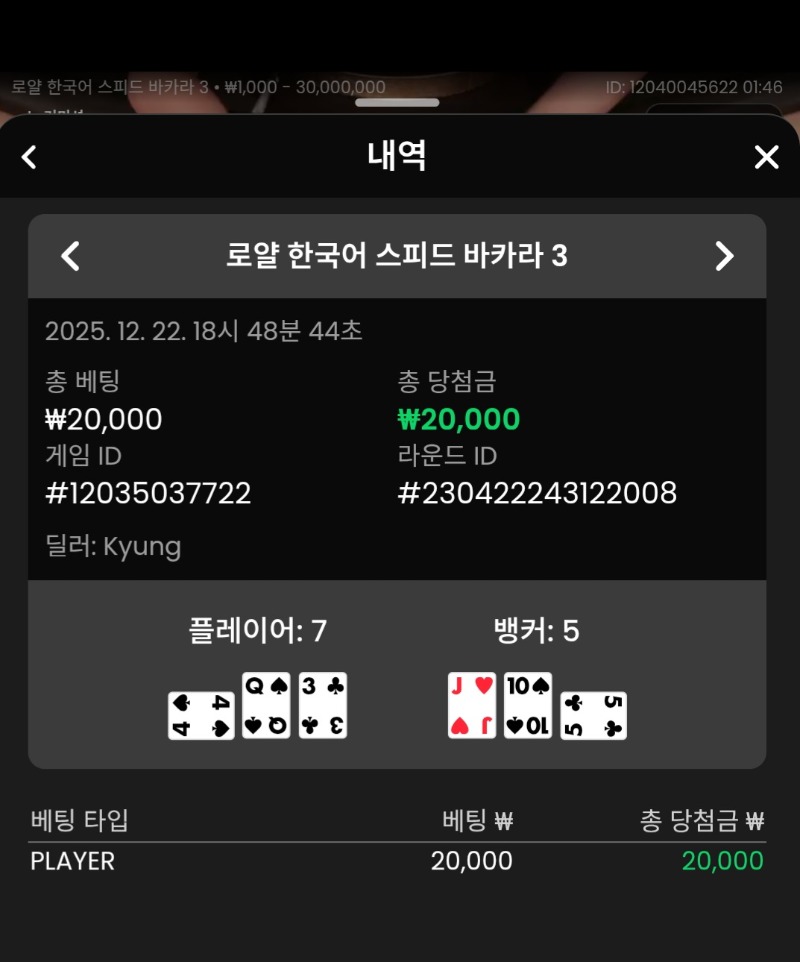Show the next game round record
Viewport: 800px width, 962px height.
(x=725, y=256)
